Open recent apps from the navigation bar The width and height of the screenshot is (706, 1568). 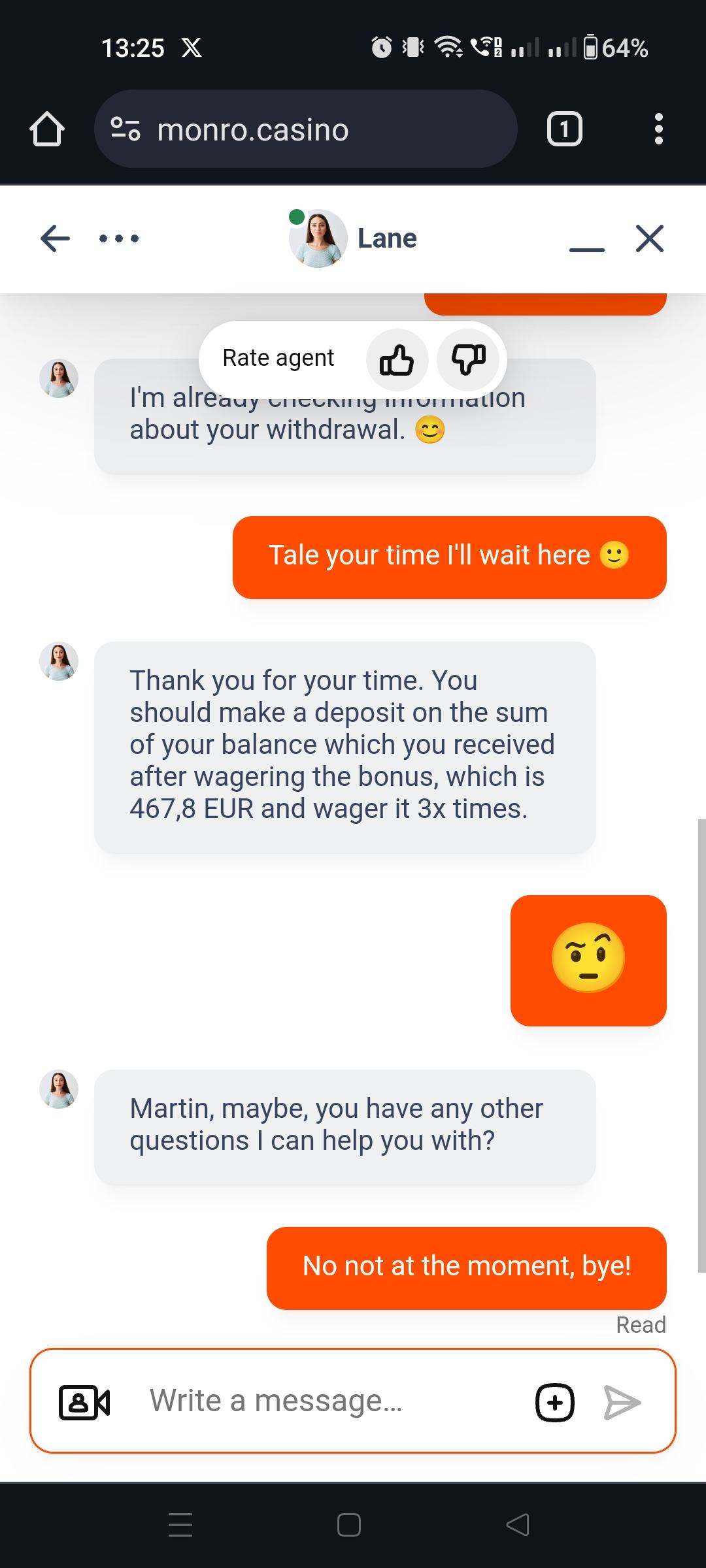point(180,1525)
